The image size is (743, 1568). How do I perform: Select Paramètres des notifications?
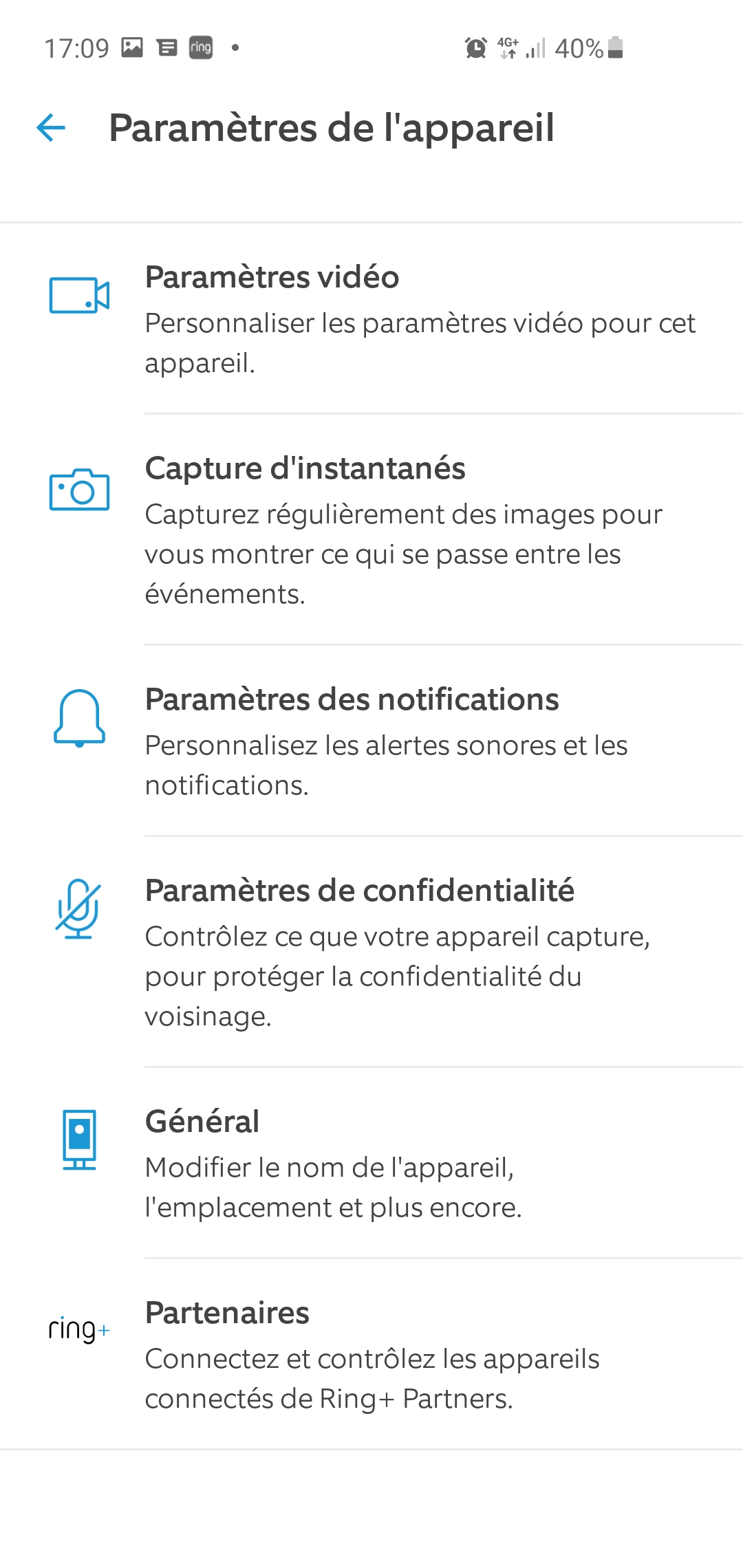pyautogui.click(x=371, y=741)
